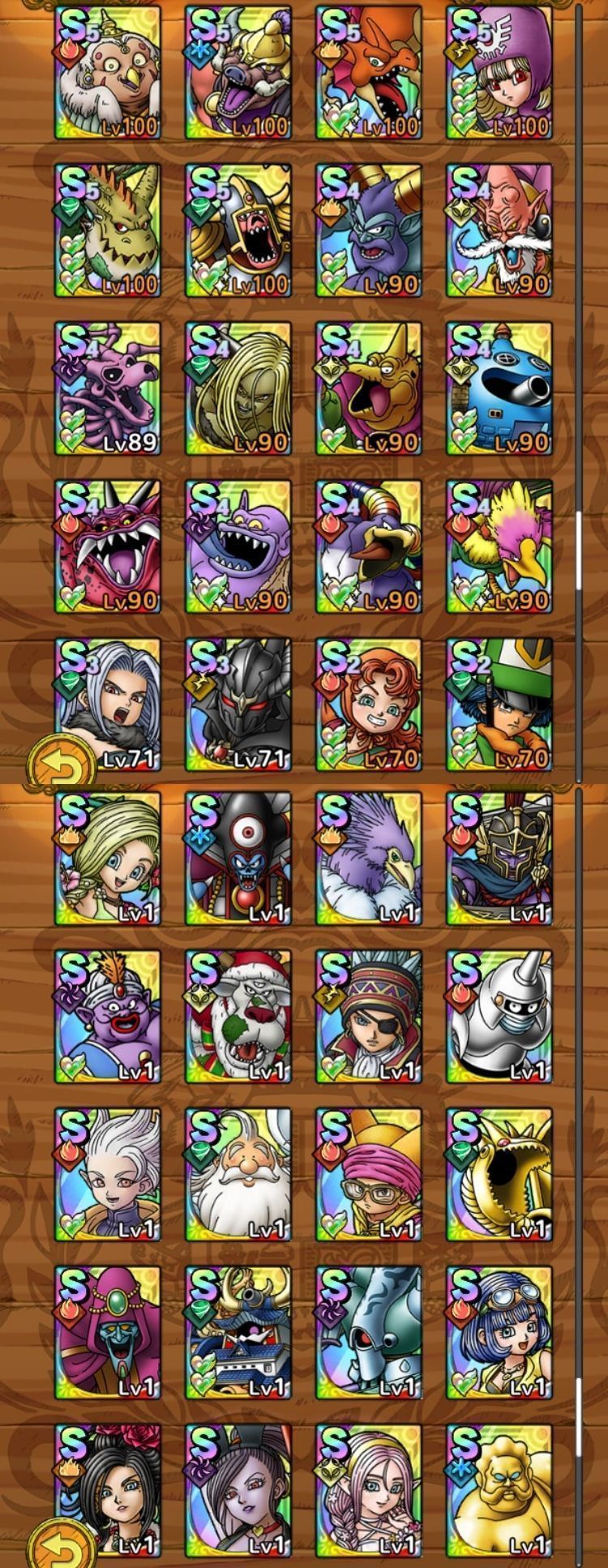Select the blue tank robot Lv90 card
This screenshot has width=608, height=1568.
click(x=499, y=389)
